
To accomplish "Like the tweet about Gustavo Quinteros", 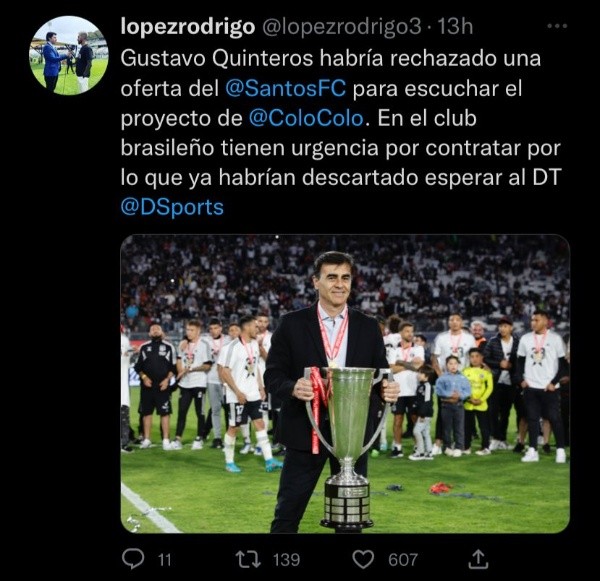I will pos(364,558).
